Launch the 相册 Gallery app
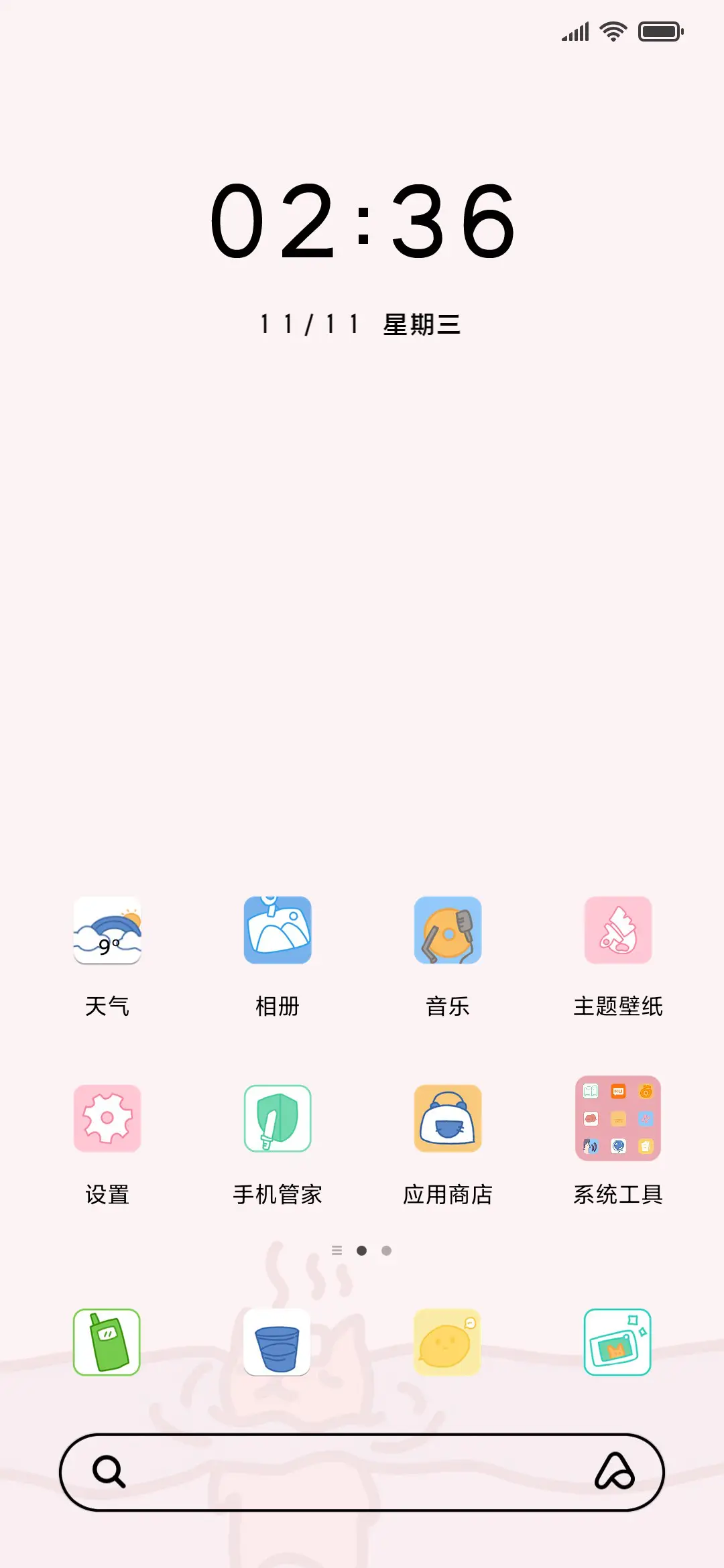The image size is (724, 1568). (278, 931)
